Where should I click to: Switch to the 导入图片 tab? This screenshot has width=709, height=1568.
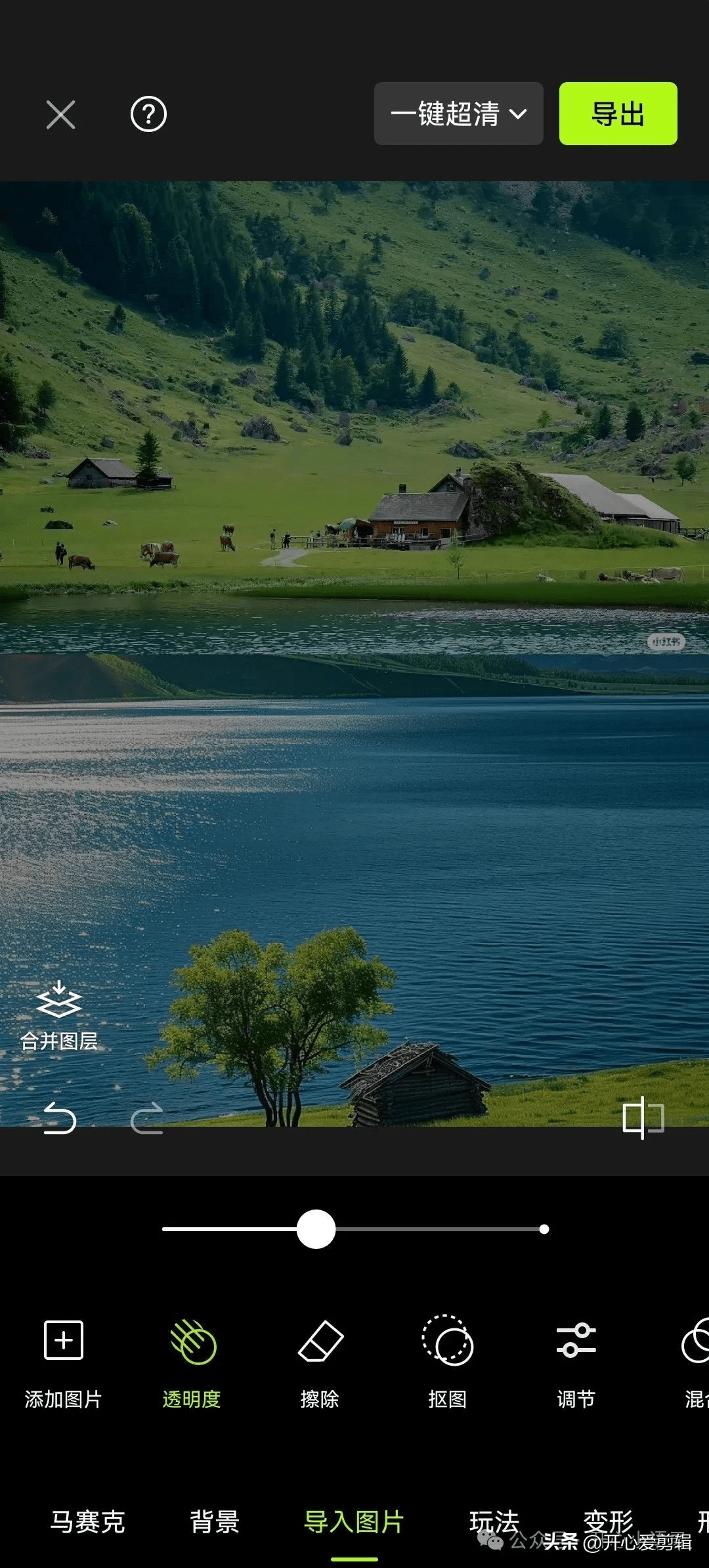point(354,1522)
